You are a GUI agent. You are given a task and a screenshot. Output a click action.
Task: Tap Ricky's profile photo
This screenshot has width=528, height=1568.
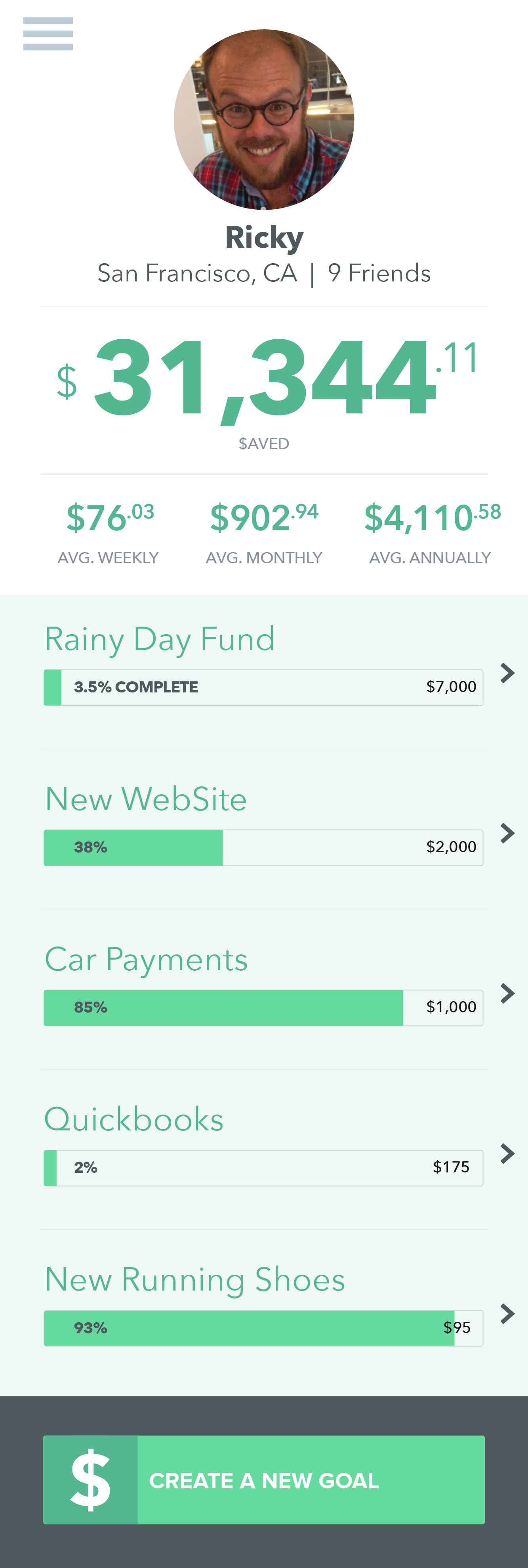tap(264, 119)
